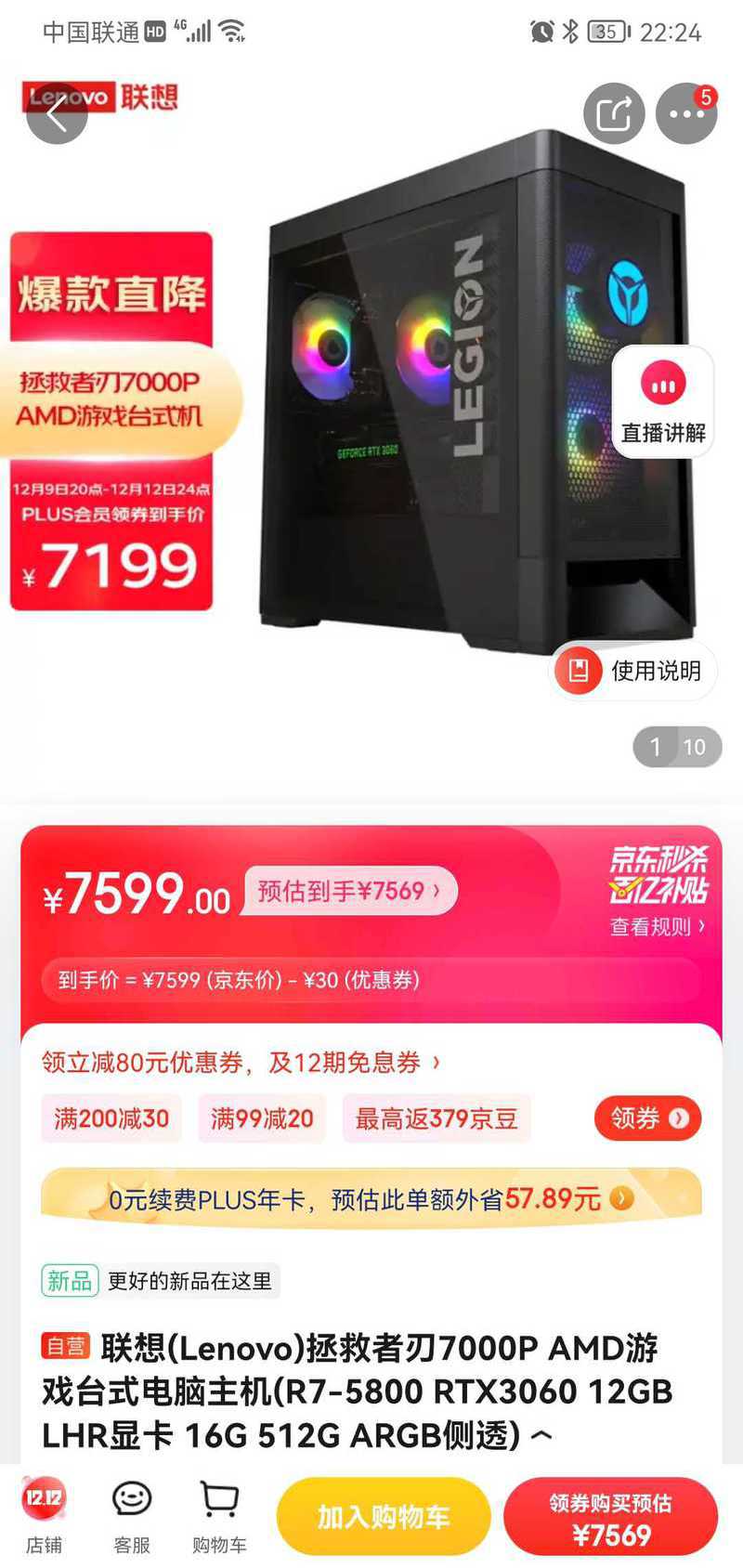Collapse the product title with the chevron

coord(541,1436)
